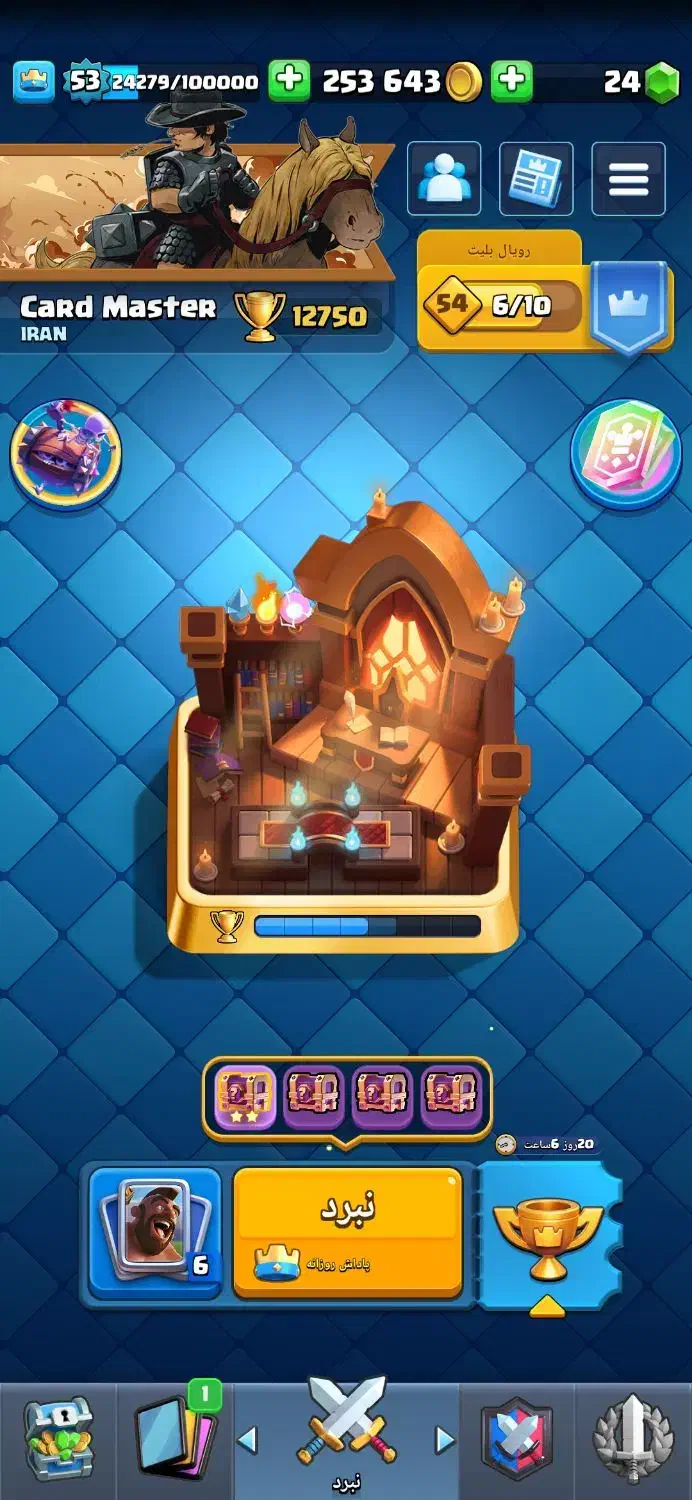Switch to the clan shield tab
Image resolution: width=692 pixels, height=1500 pixels.
pos(517,1441)
